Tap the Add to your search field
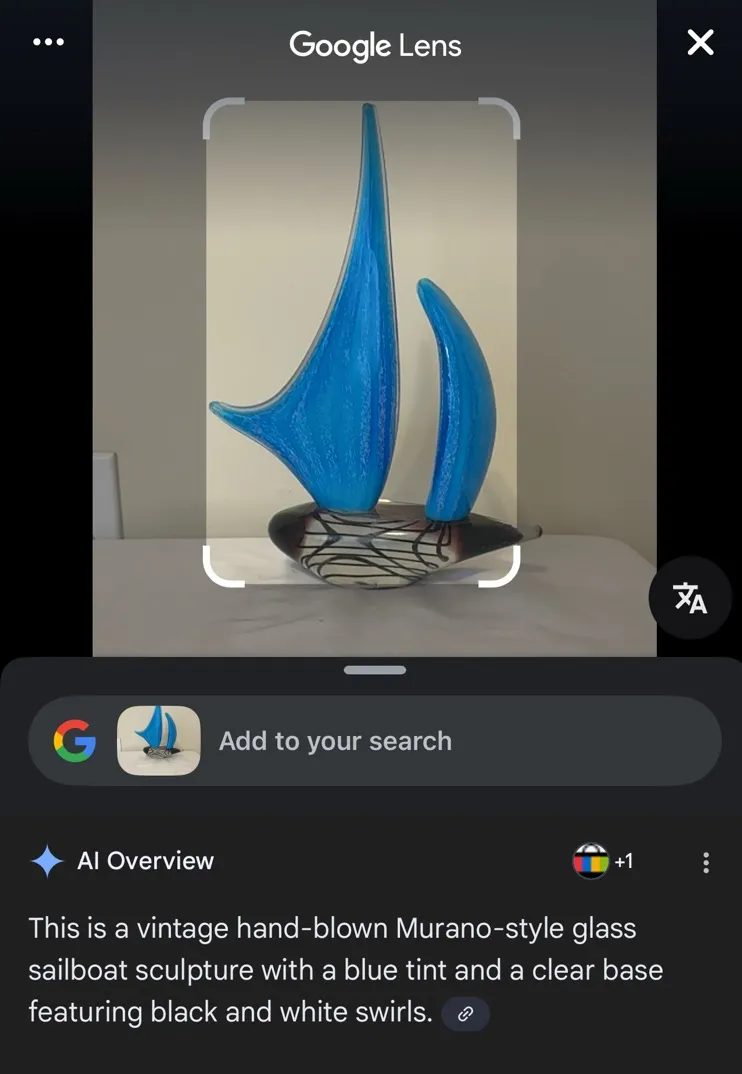This screenshot has height=1074, width=742. [x=450, y=741]
